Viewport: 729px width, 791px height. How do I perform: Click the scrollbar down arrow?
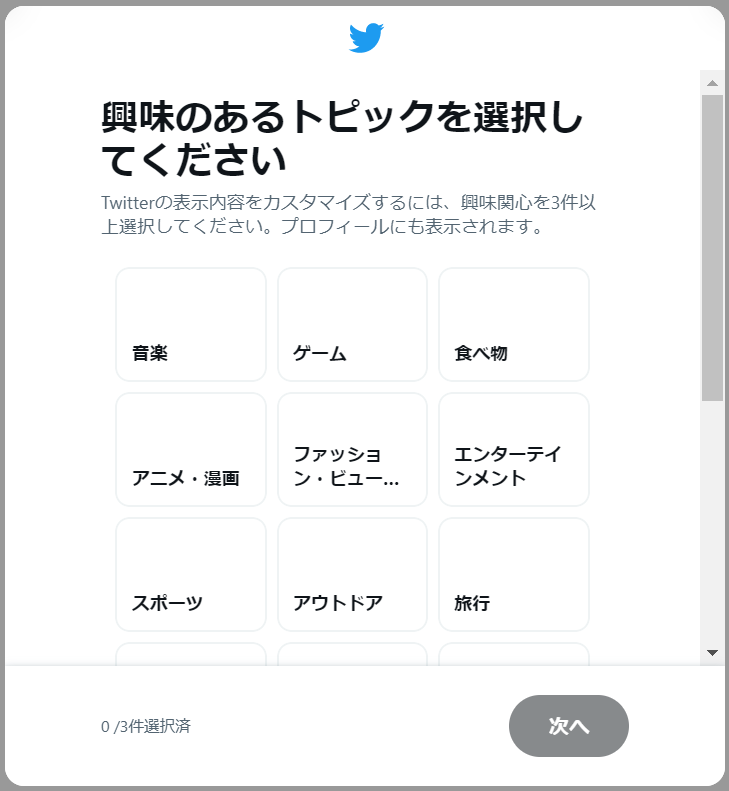click(712, 652)
